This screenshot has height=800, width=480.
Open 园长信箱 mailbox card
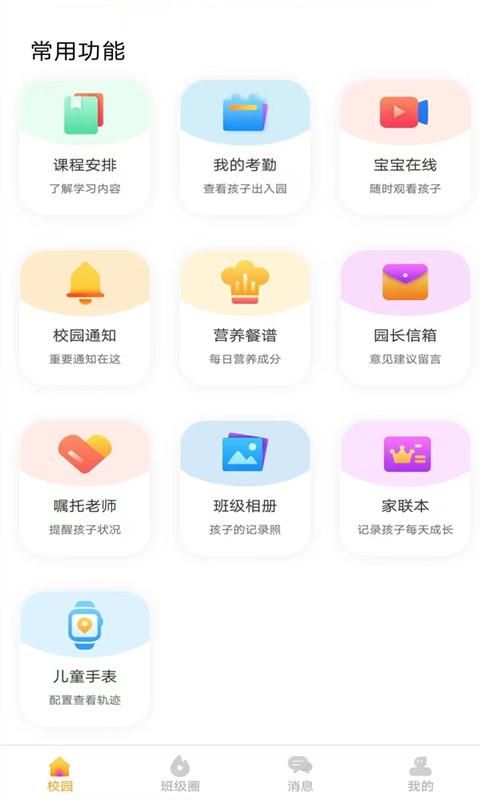coord(405,317)
